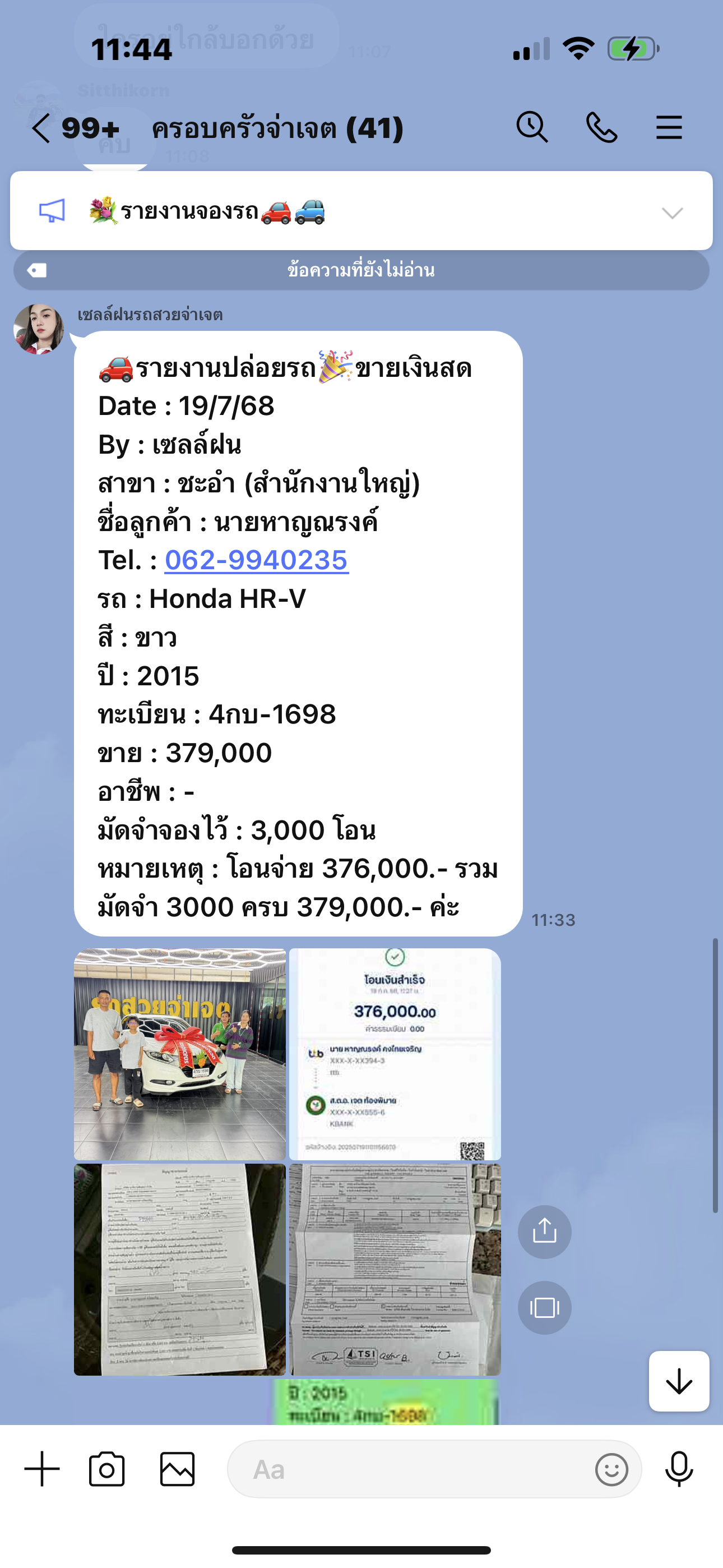Pick an image from the gallery
This screenshot has width=723, height=1568.
[x=177, y=1469]
